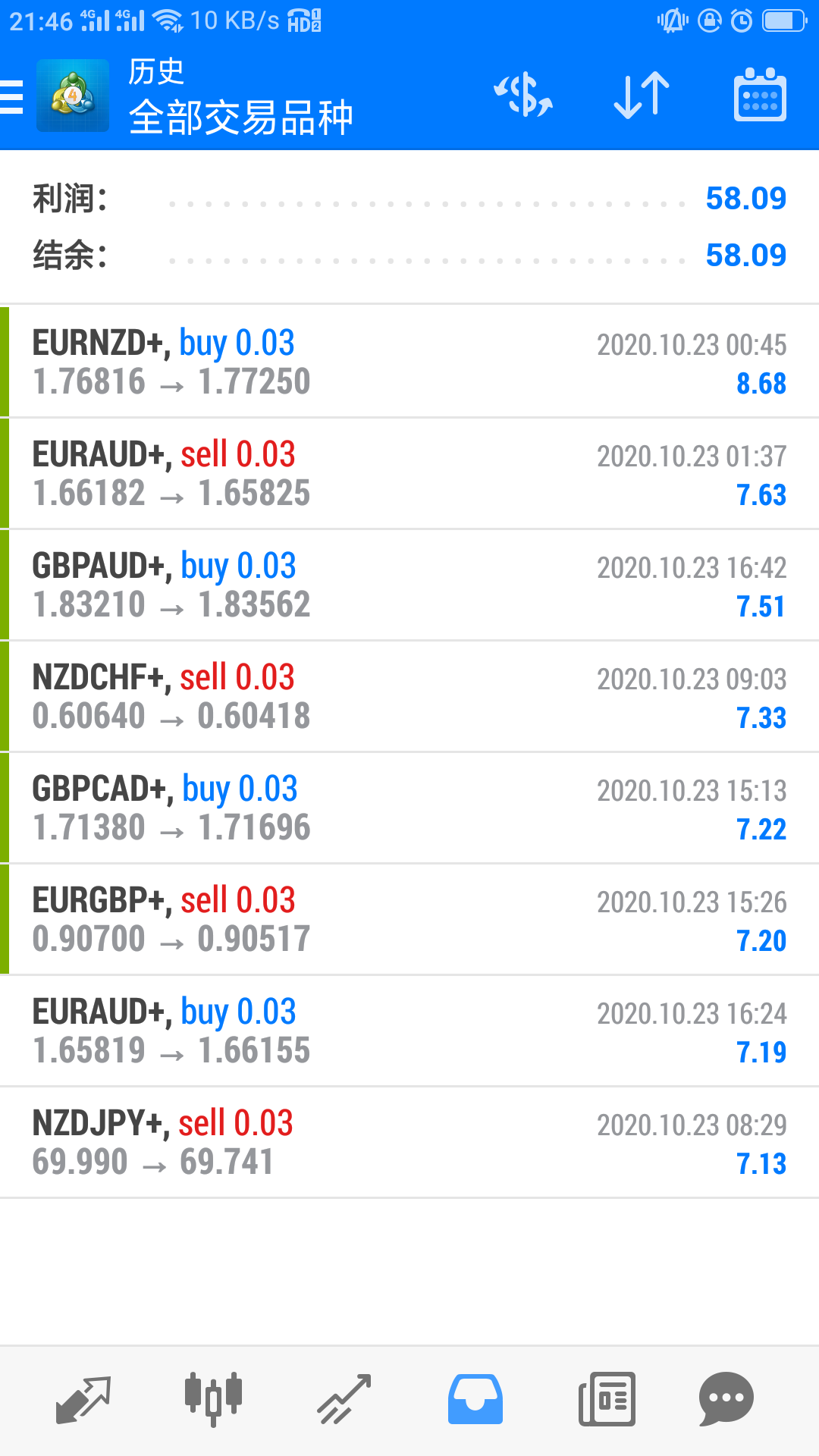Open the NZDJPY+ sell 0.03 trade
The width and height of the screenshot is (819, 1456).
409,1142
